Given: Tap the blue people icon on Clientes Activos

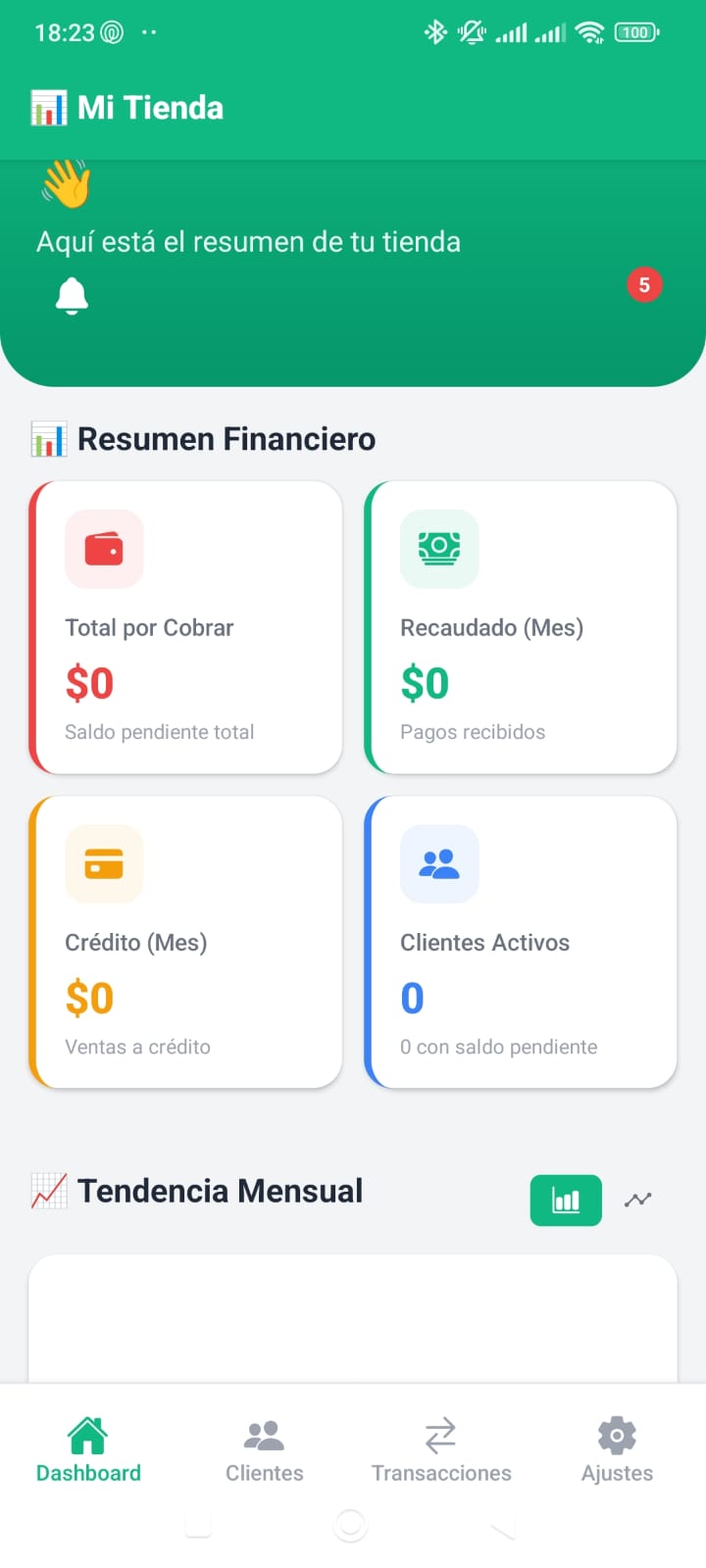Looking at the screenshot, I should [x=439, y=863].
